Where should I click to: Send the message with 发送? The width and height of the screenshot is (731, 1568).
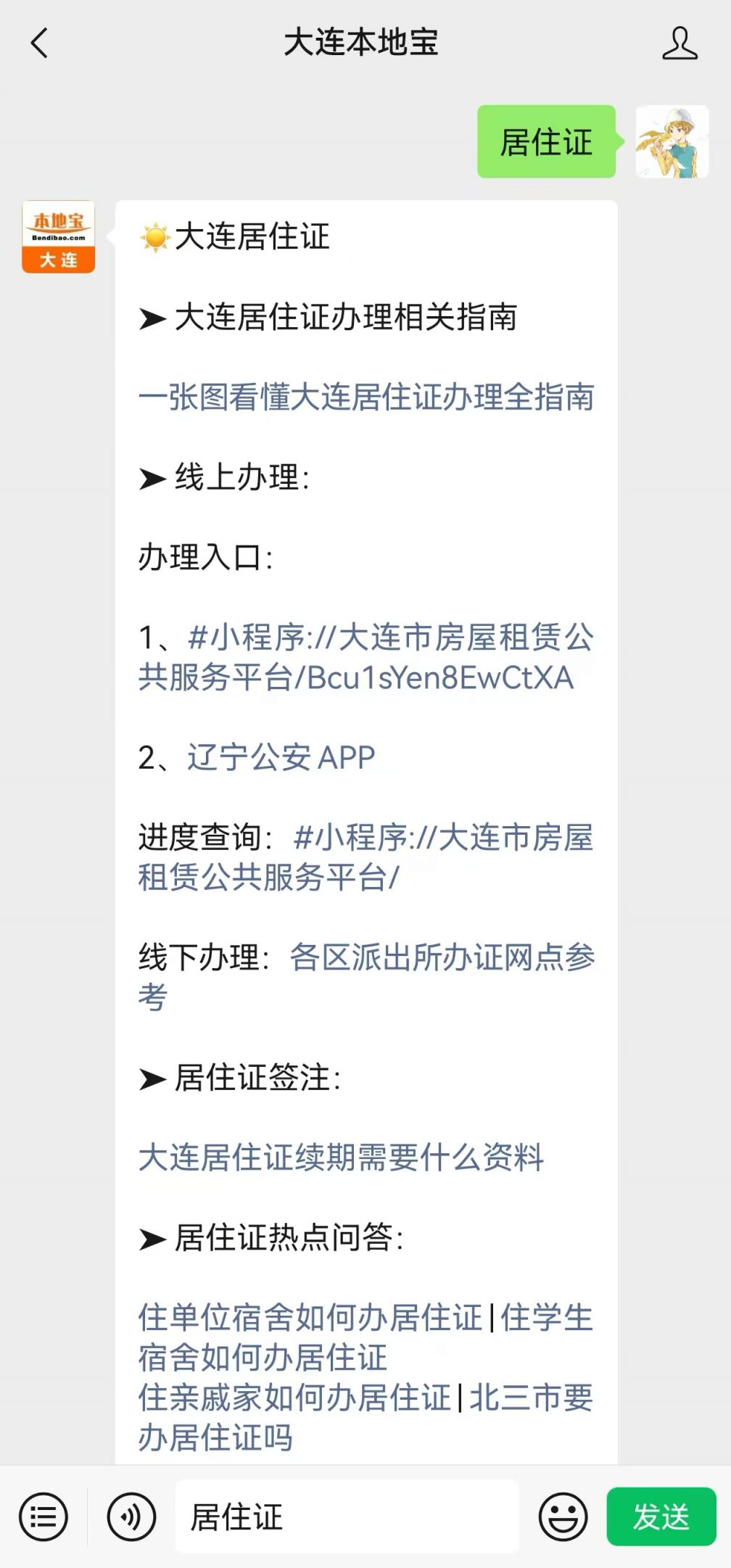click(x=661, y=1517)
